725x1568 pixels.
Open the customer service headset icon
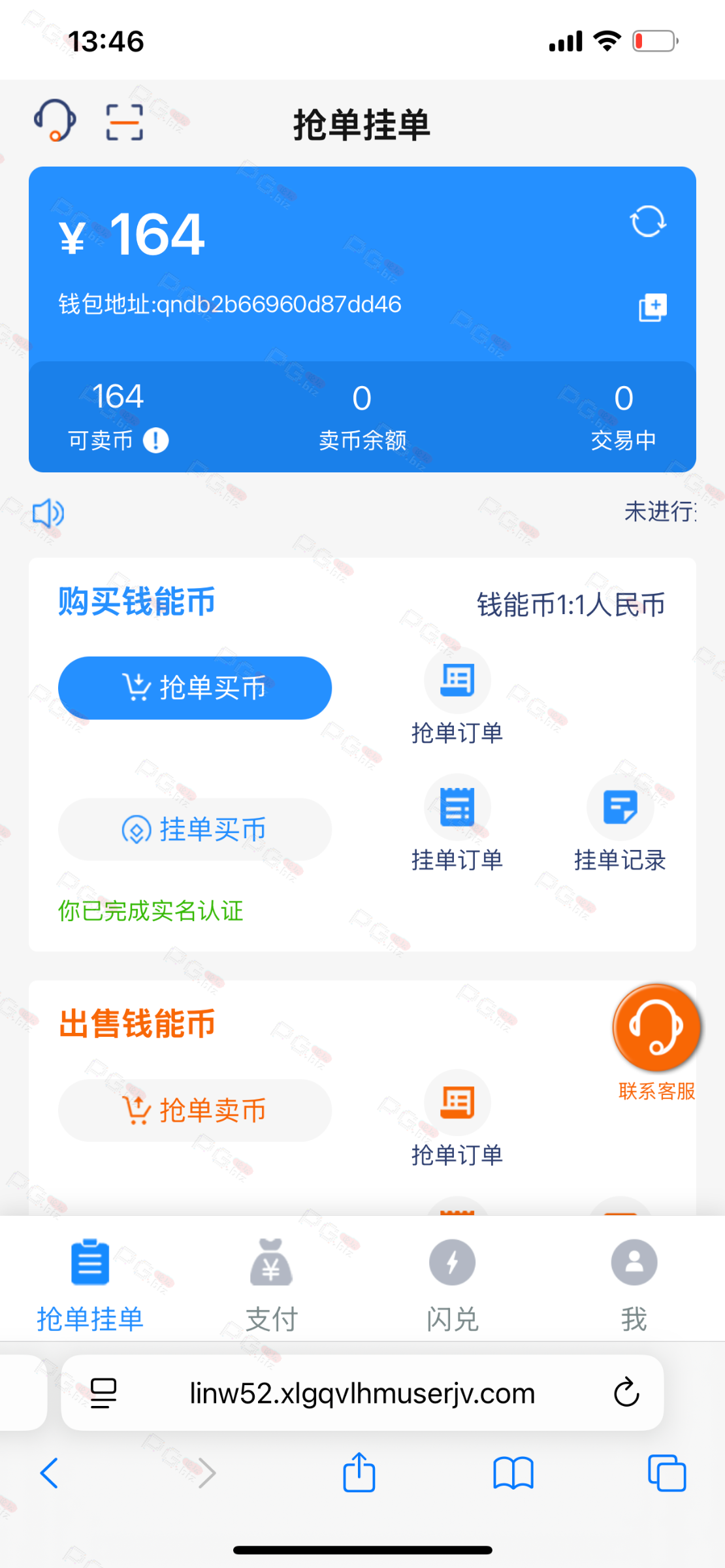tap(55, 121)
